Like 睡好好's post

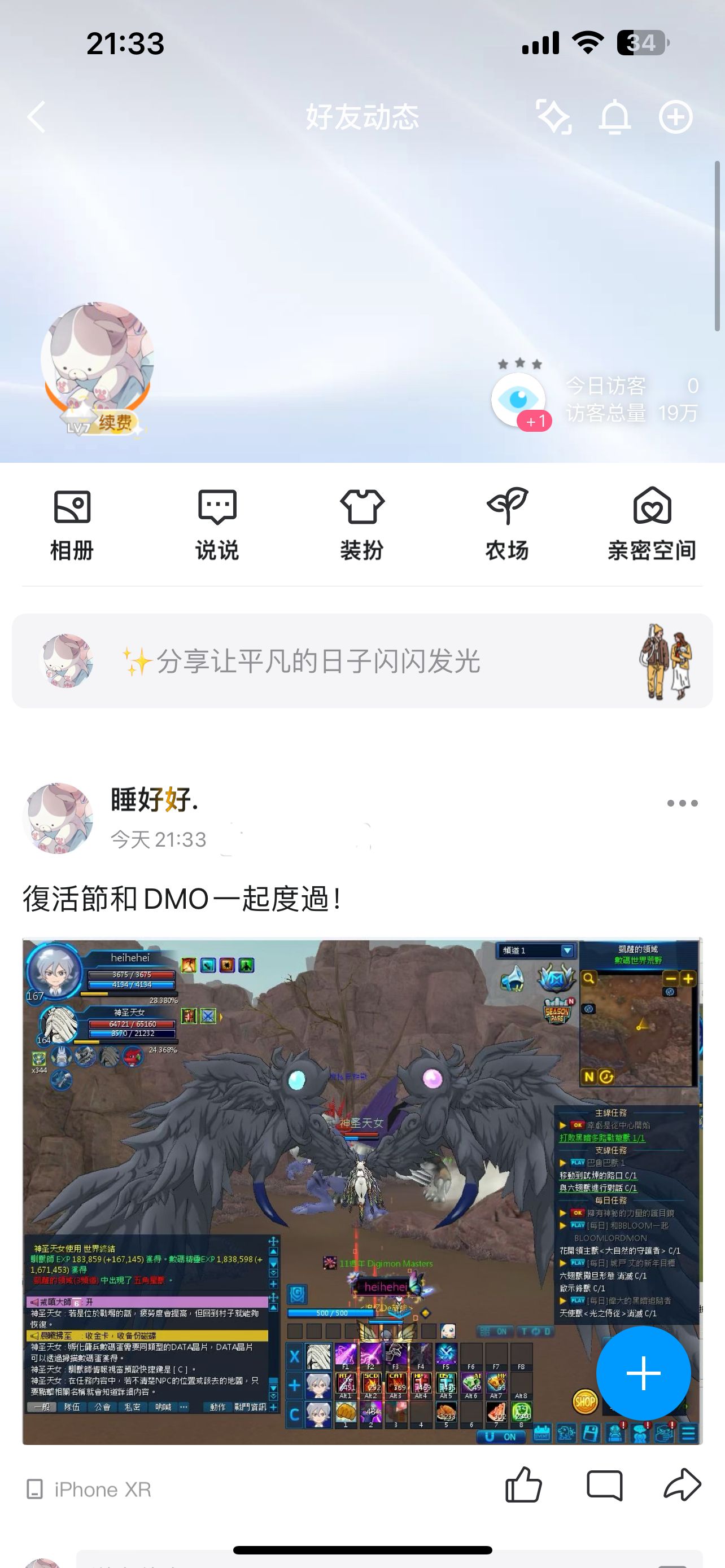point(523,1486)
